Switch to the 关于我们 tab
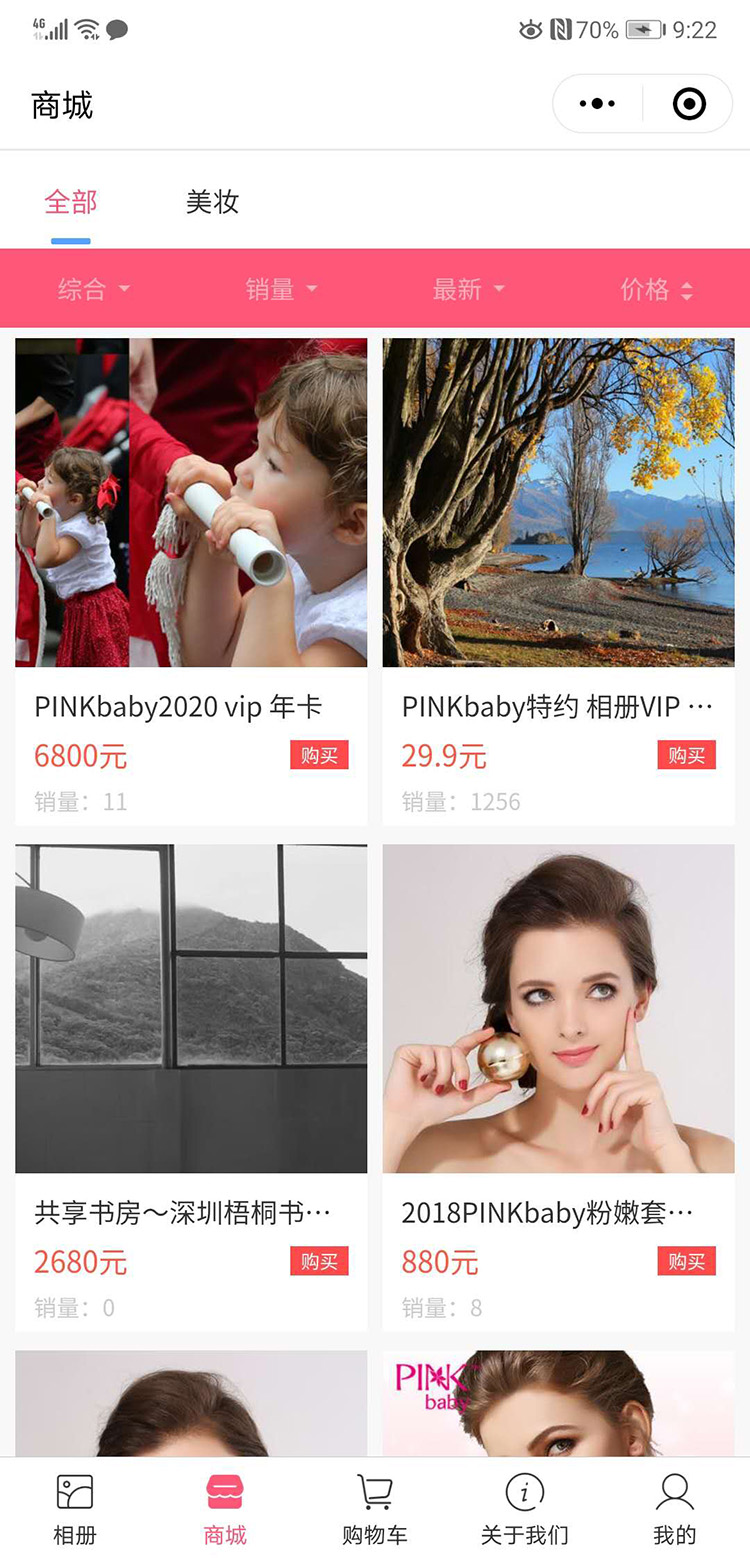Image resolution: width=750 pixels, height=1558 pixels. coord(525,1508)
